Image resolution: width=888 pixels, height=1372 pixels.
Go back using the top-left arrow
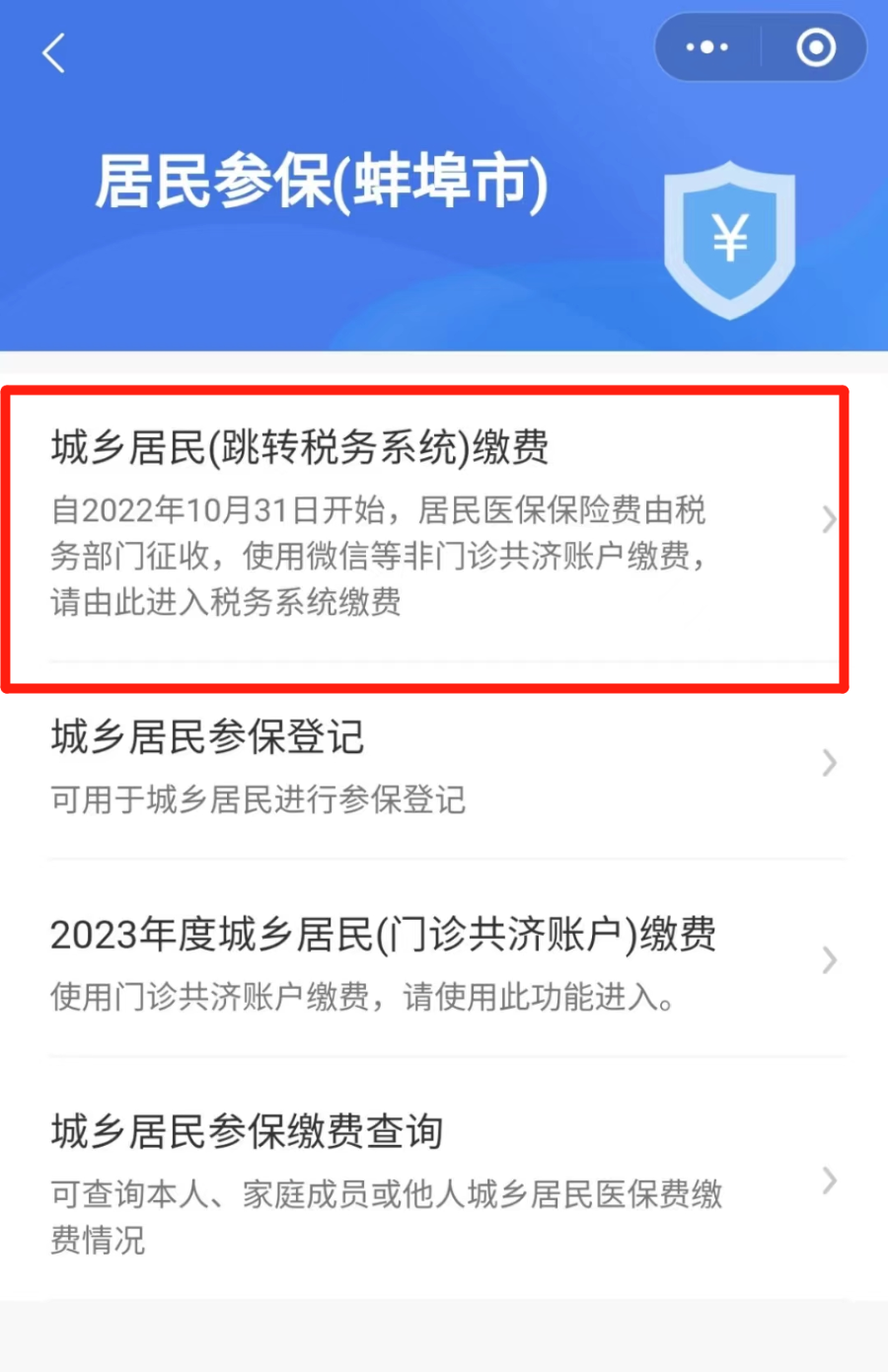tap(54, 53)
